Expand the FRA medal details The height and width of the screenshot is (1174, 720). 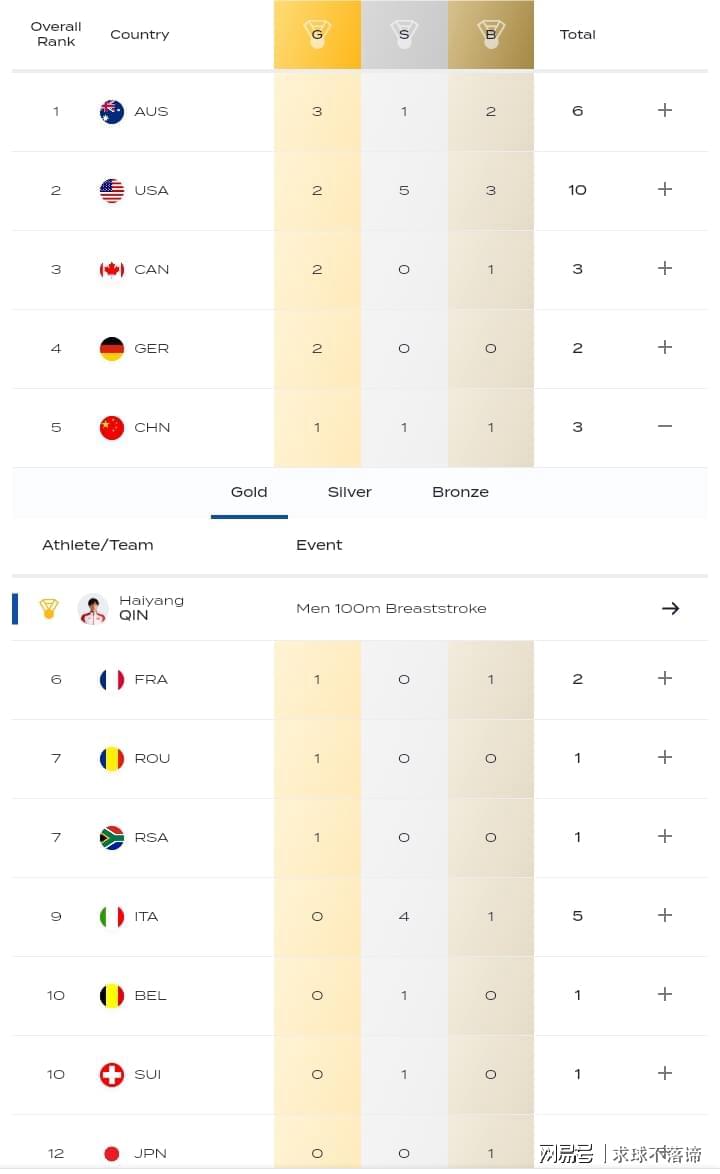665,678
